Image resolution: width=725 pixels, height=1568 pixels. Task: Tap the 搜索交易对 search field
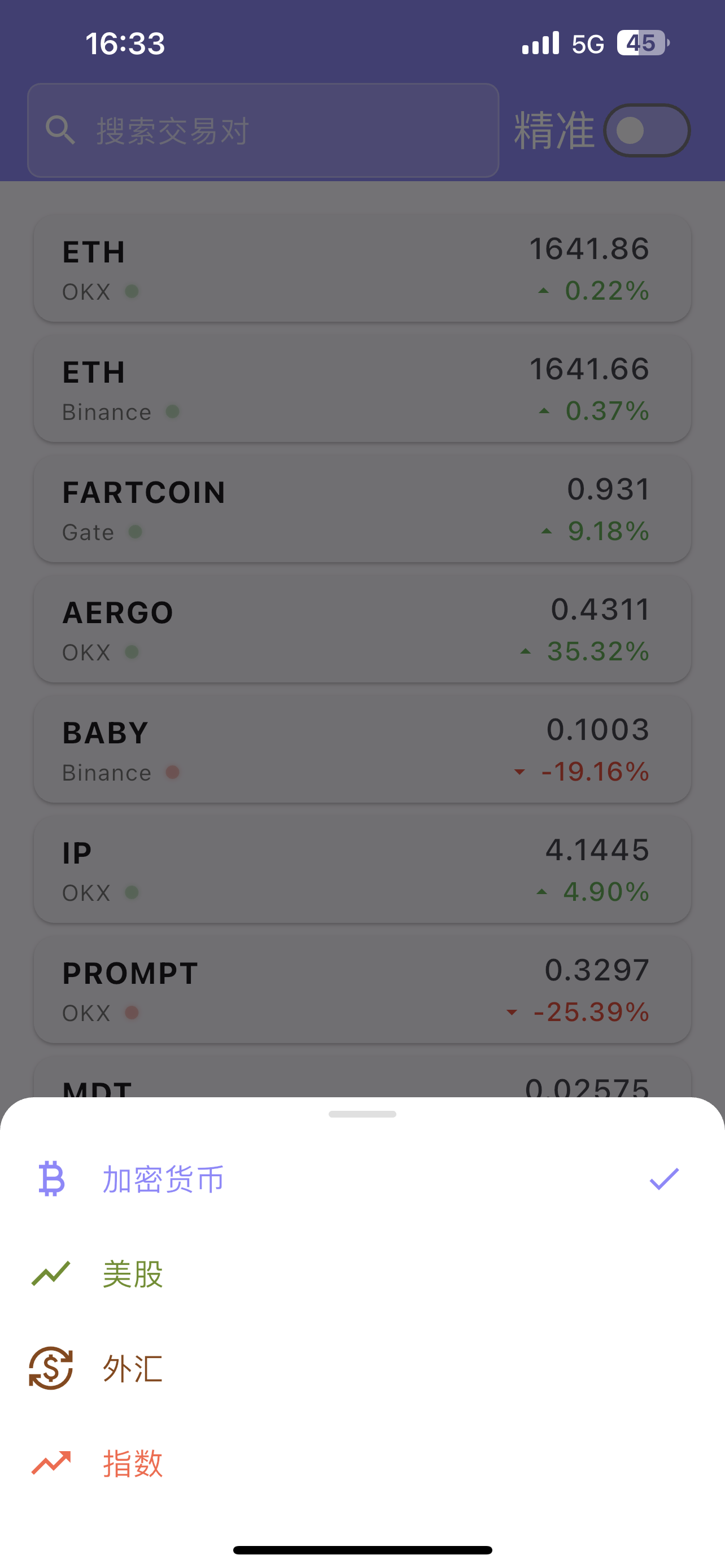pyautogui.click(x=263, y=131)
